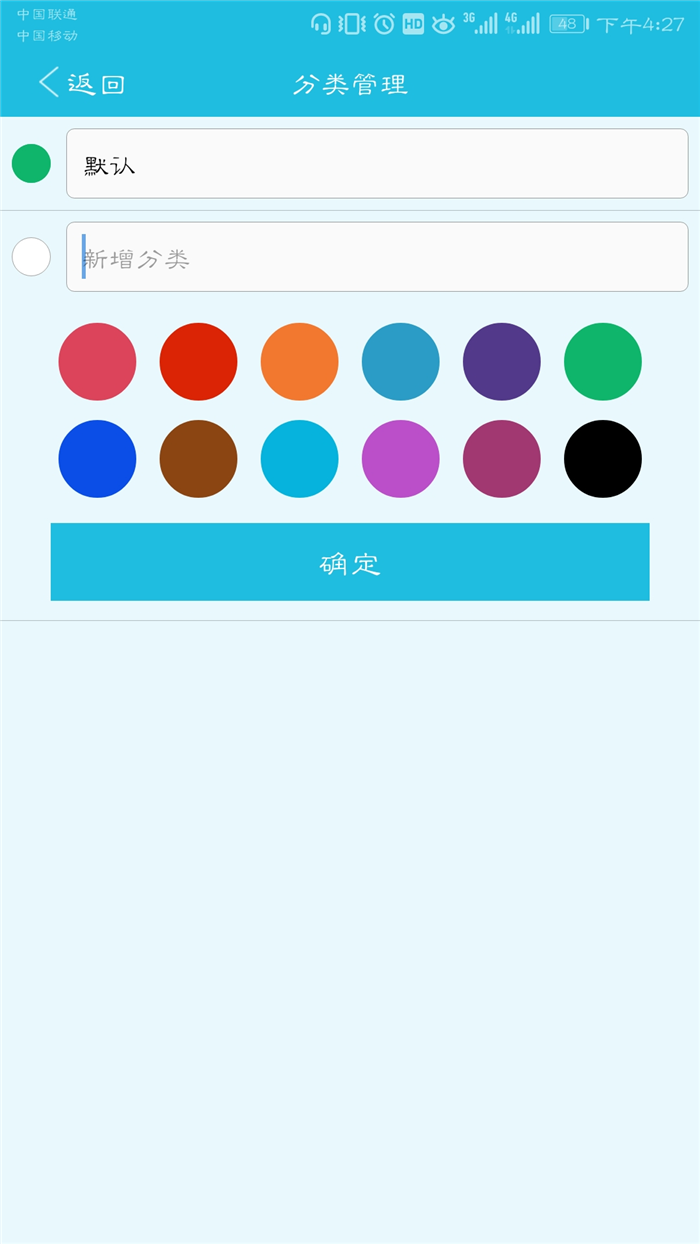Select the pink-red color swatch

[97, 362]
